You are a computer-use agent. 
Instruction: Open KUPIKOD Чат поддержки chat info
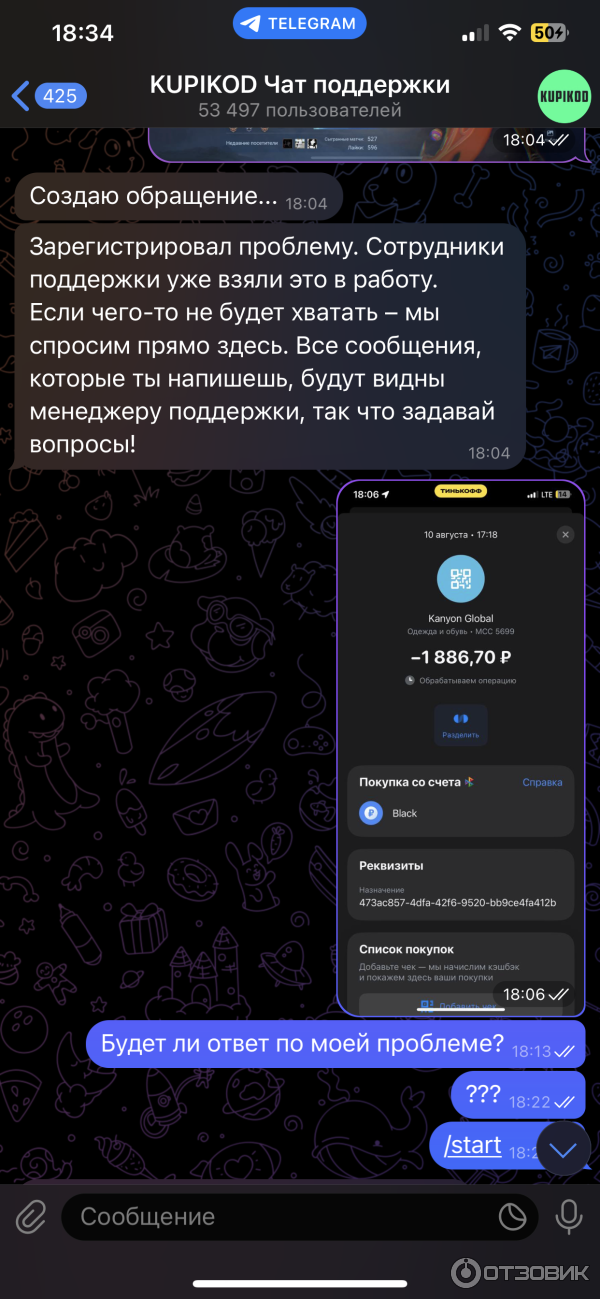click(300, 96)
